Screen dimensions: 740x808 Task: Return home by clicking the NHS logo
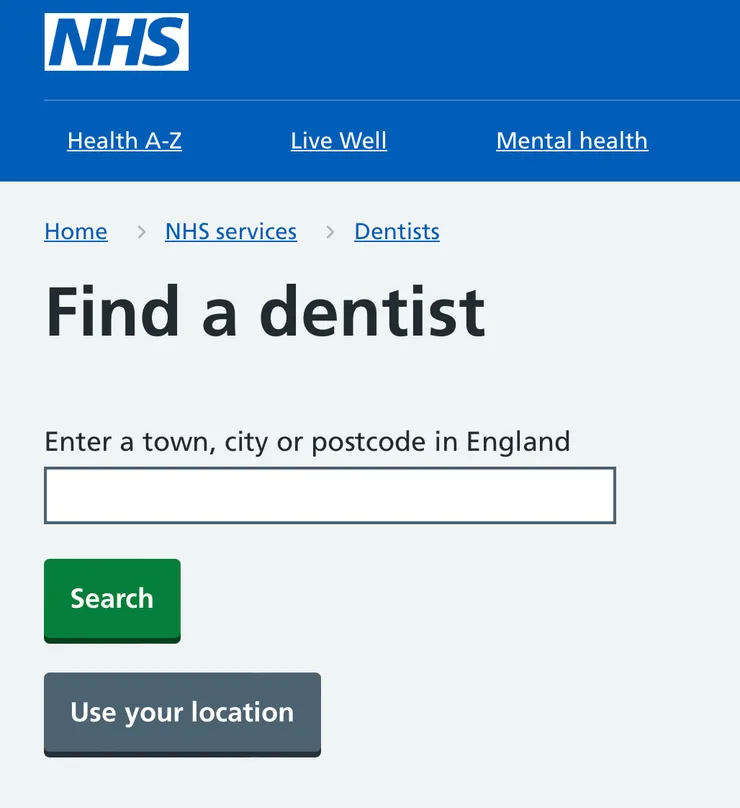115,43
